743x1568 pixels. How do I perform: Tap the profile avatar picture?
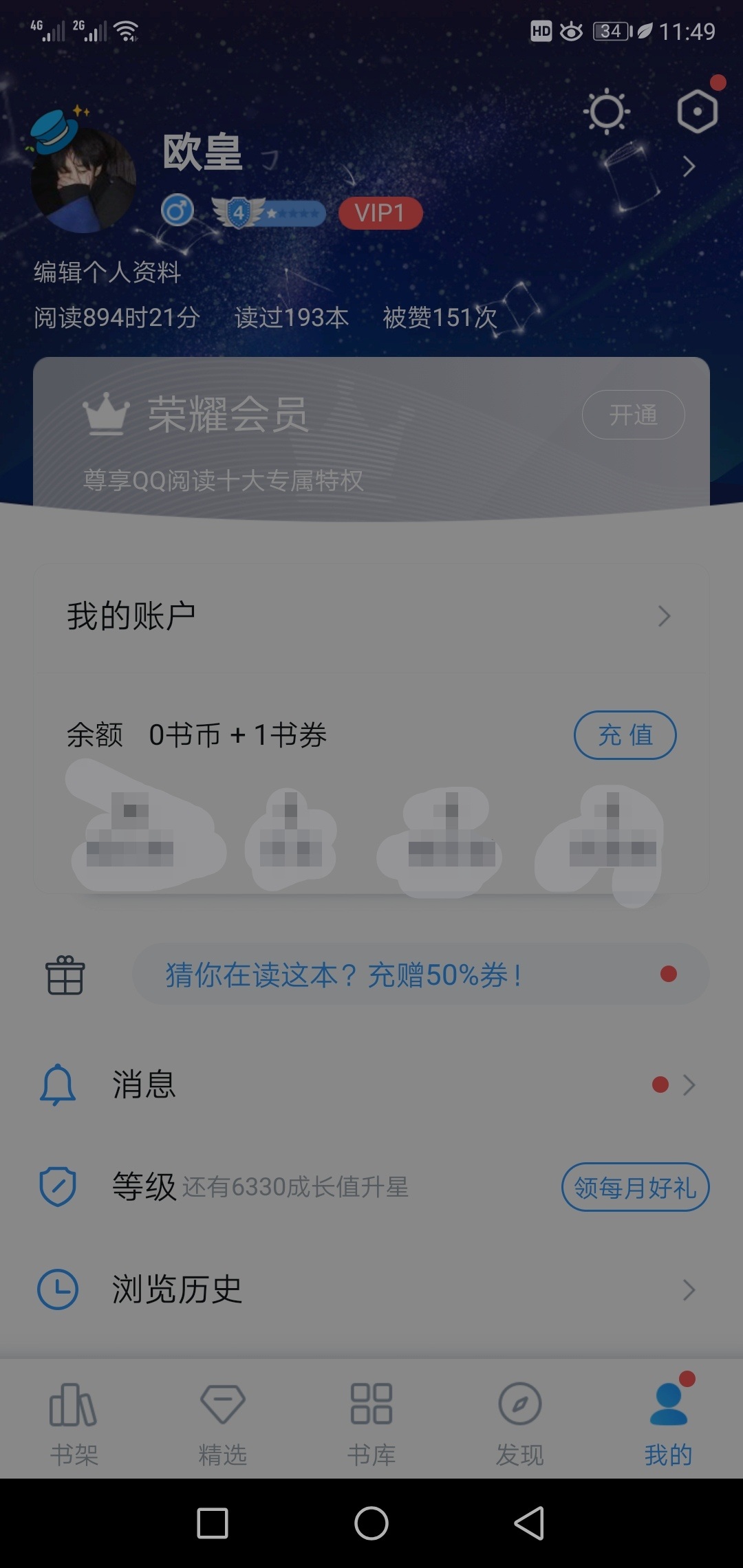pos(83,179)
